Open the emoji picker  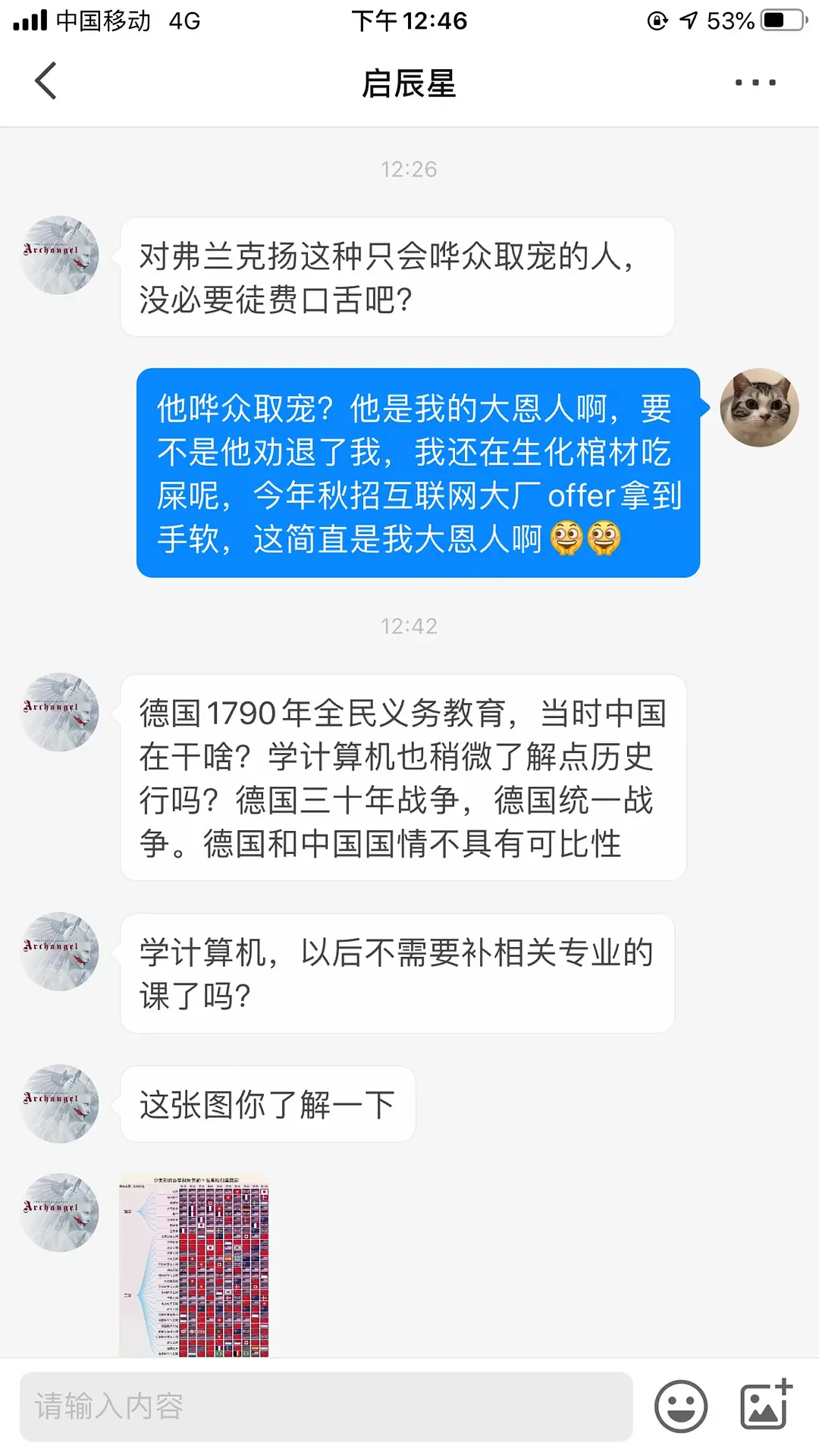(x=680, y=1407)
